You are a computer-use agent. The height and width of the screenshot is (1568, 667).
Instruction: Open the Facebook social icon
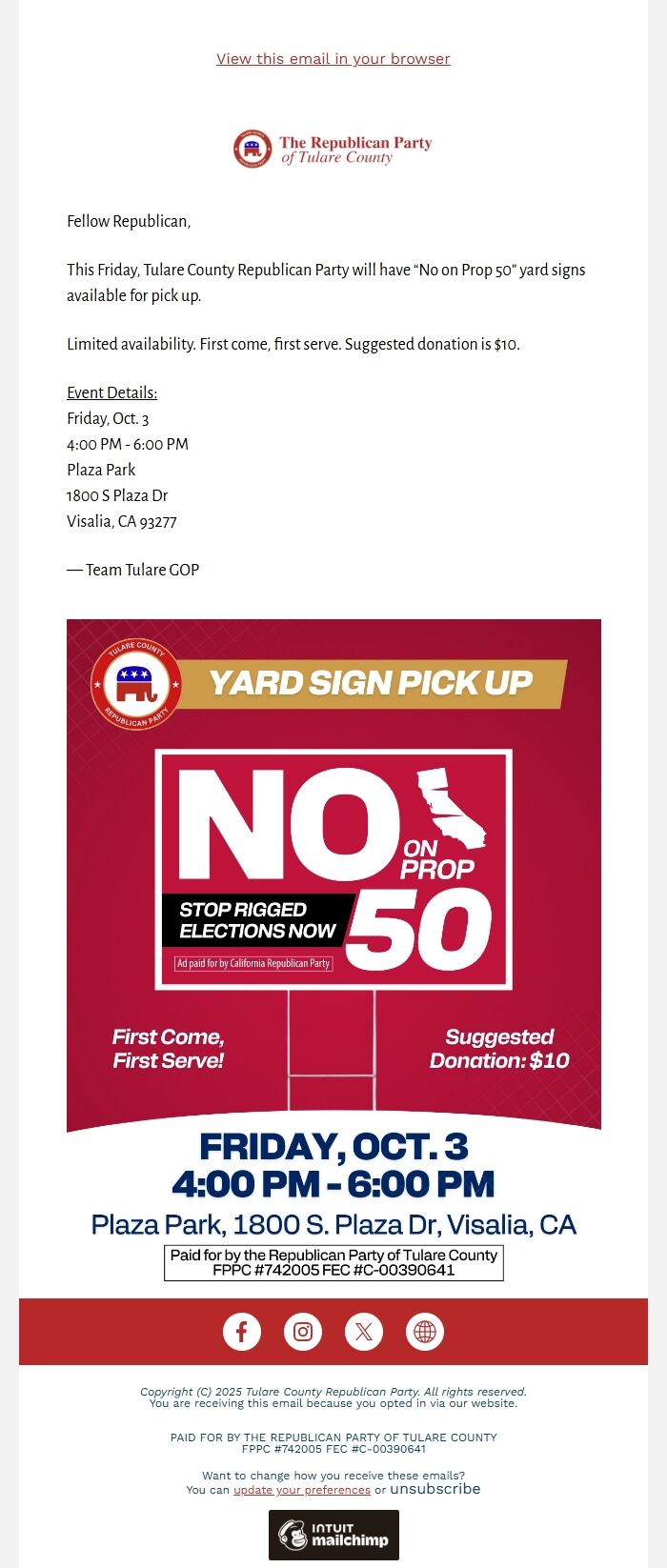(242, 1332)
